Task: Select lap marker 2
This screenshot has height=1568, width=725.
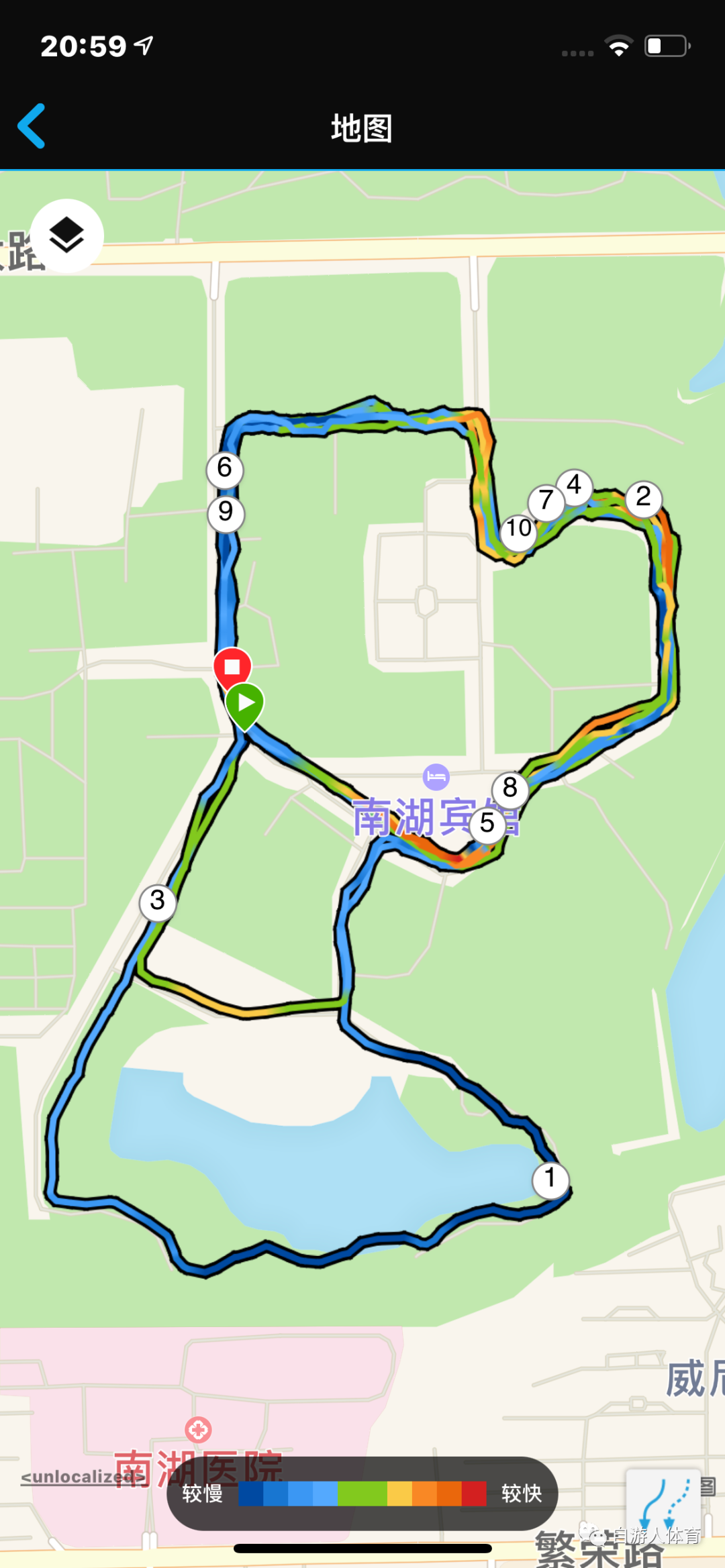Action: [x=643, y=499]
